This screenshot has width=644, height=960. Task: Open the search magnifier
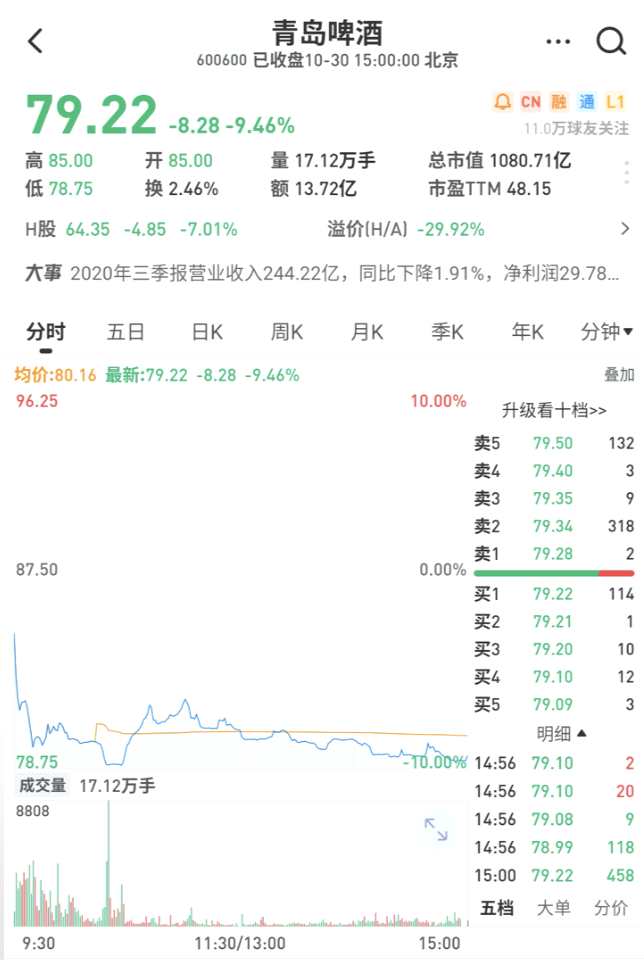pyautogui.click(x=610, y=41)
